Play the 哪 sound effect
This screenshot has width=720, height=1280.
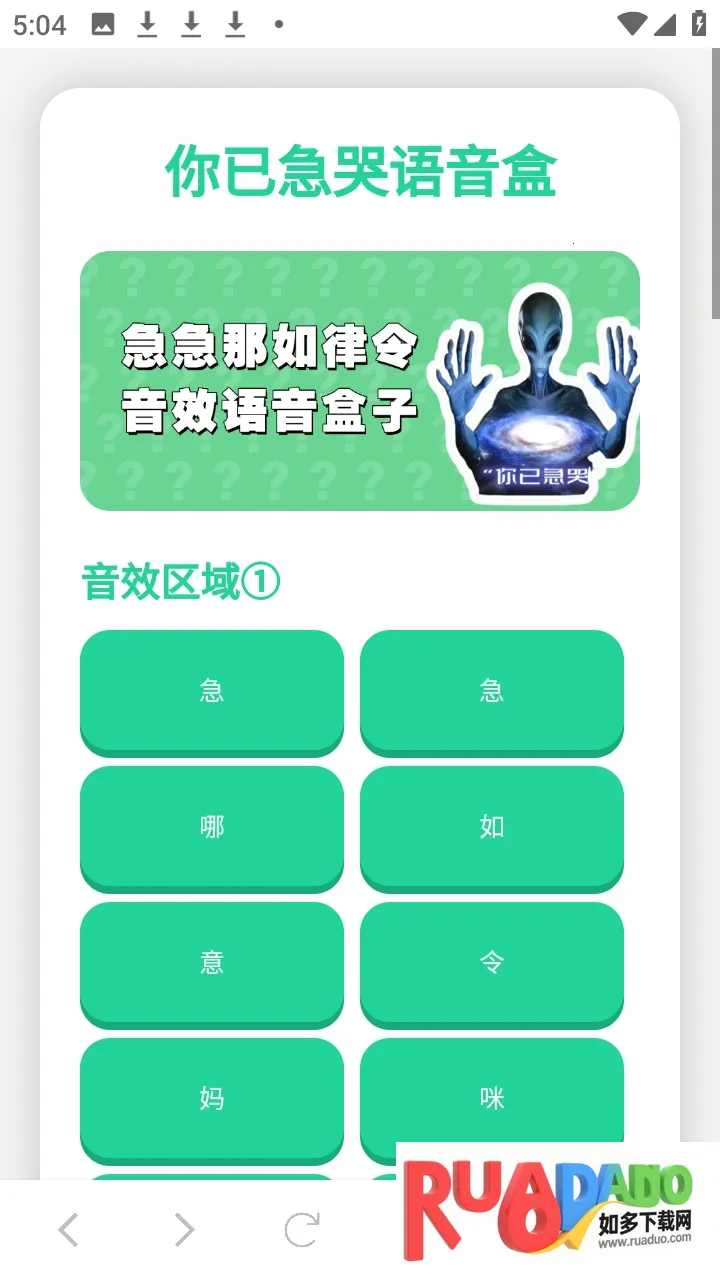pyautogui.click(x=211, y=826)
